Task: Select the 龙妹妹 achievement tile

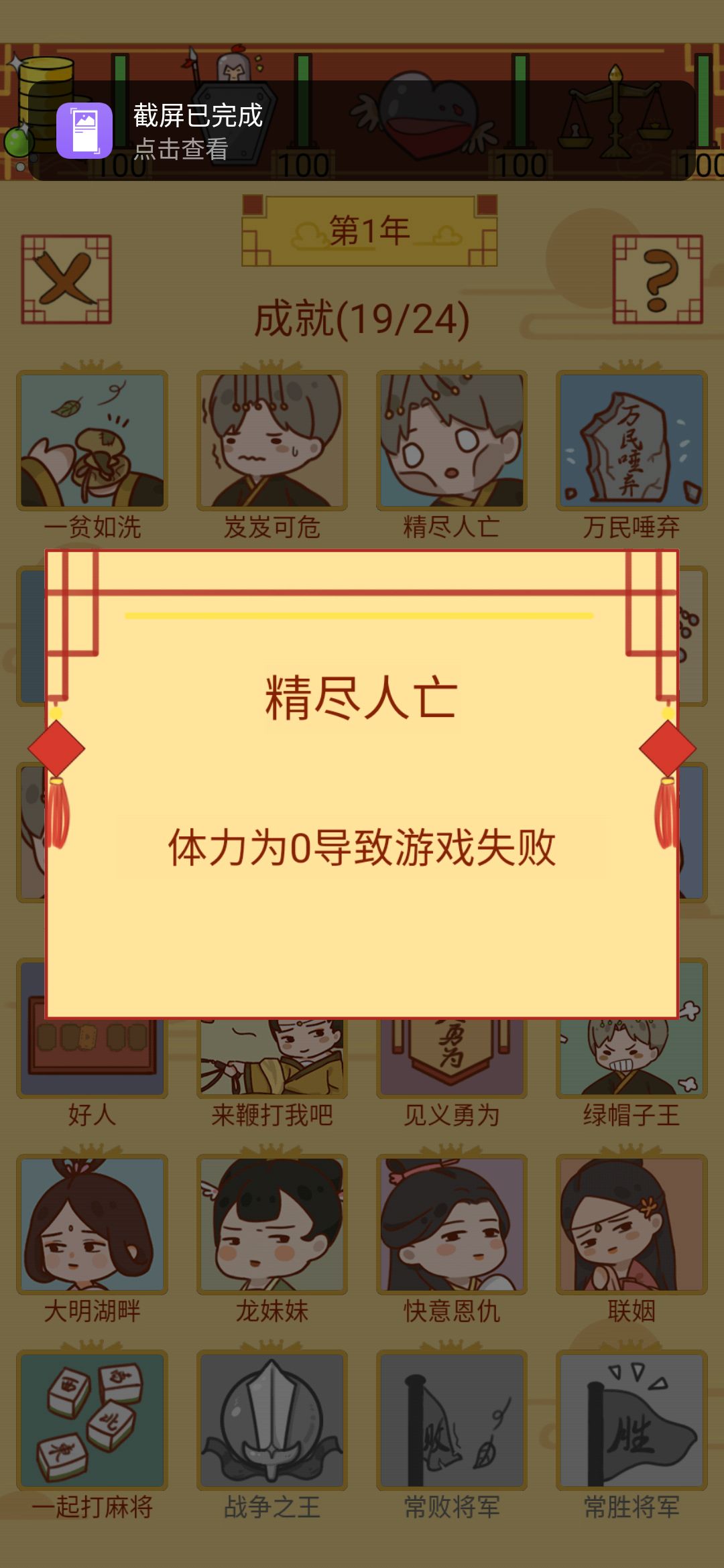Action: [x=272, y=1225]
